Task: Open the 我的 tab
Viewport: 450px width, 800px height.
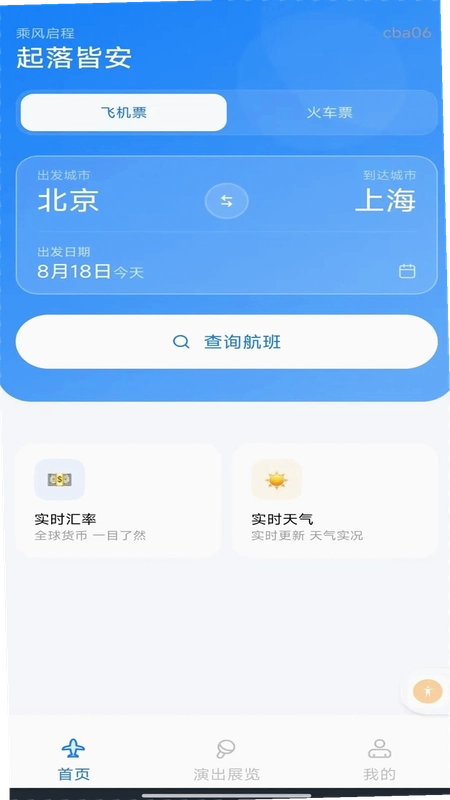Action: [x=380, y=760]
